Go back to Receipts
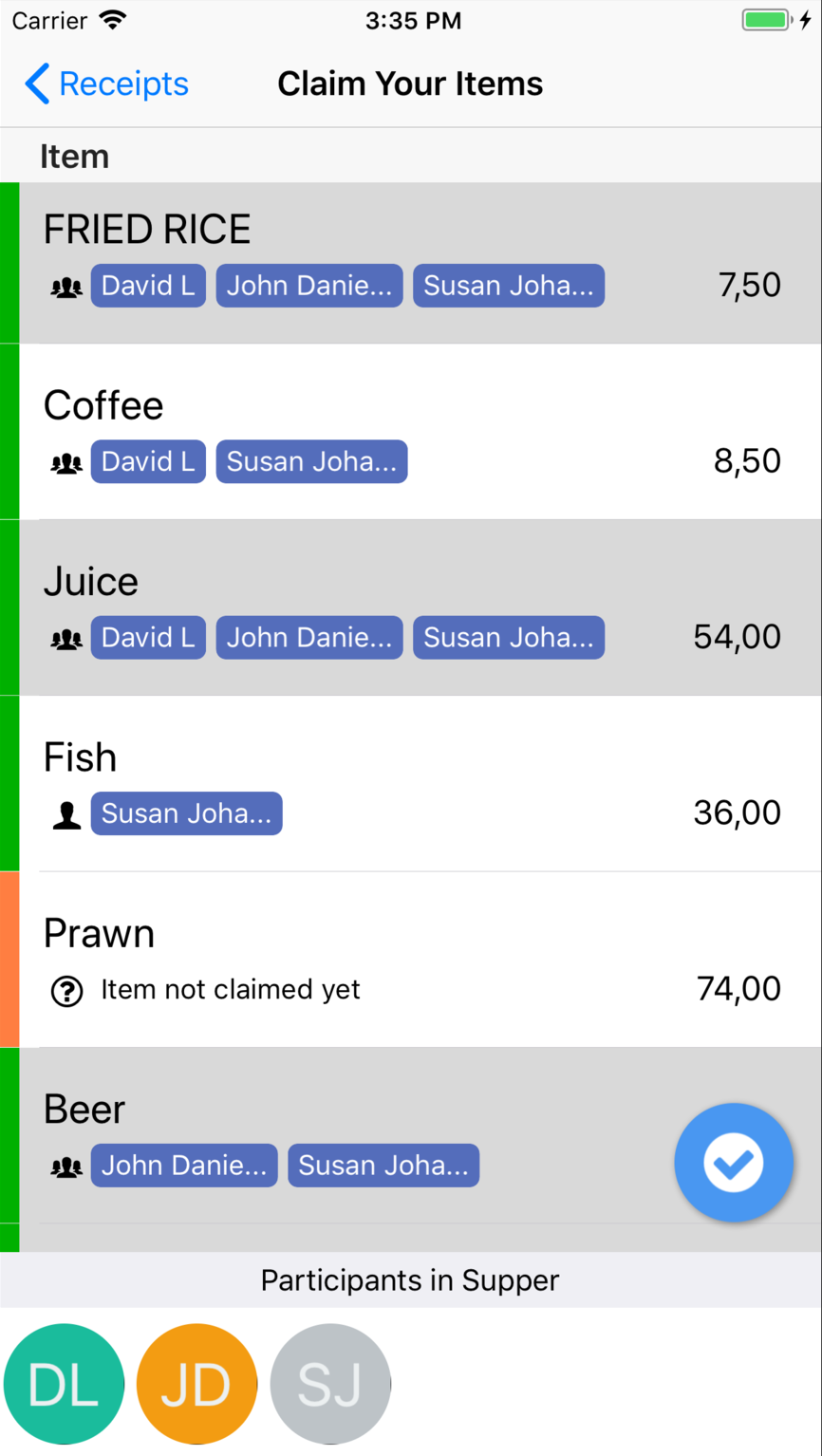This screenshot has width=822, height=1456. point(106,84)
